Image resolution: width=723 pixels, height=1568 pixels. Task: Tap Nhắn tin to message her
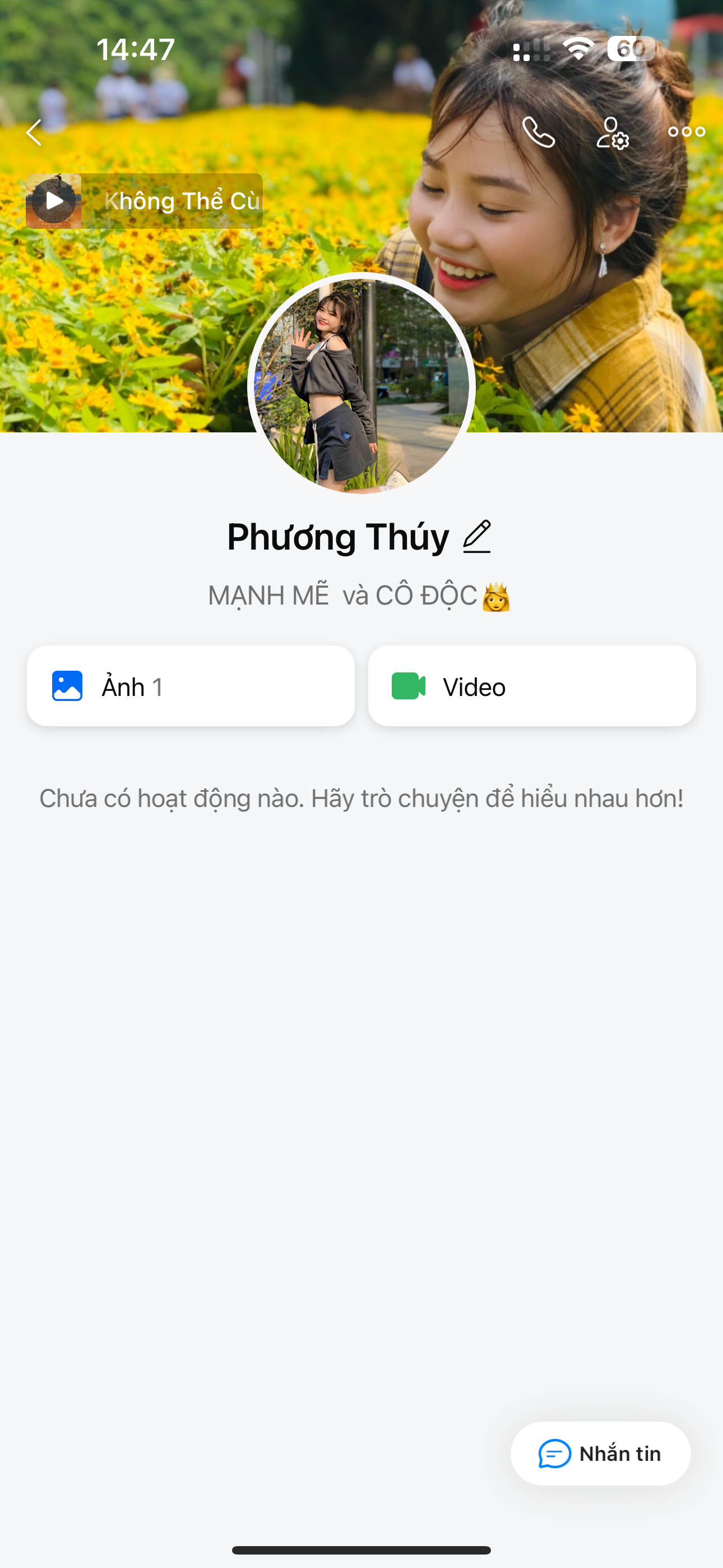tap(600, 1454)
